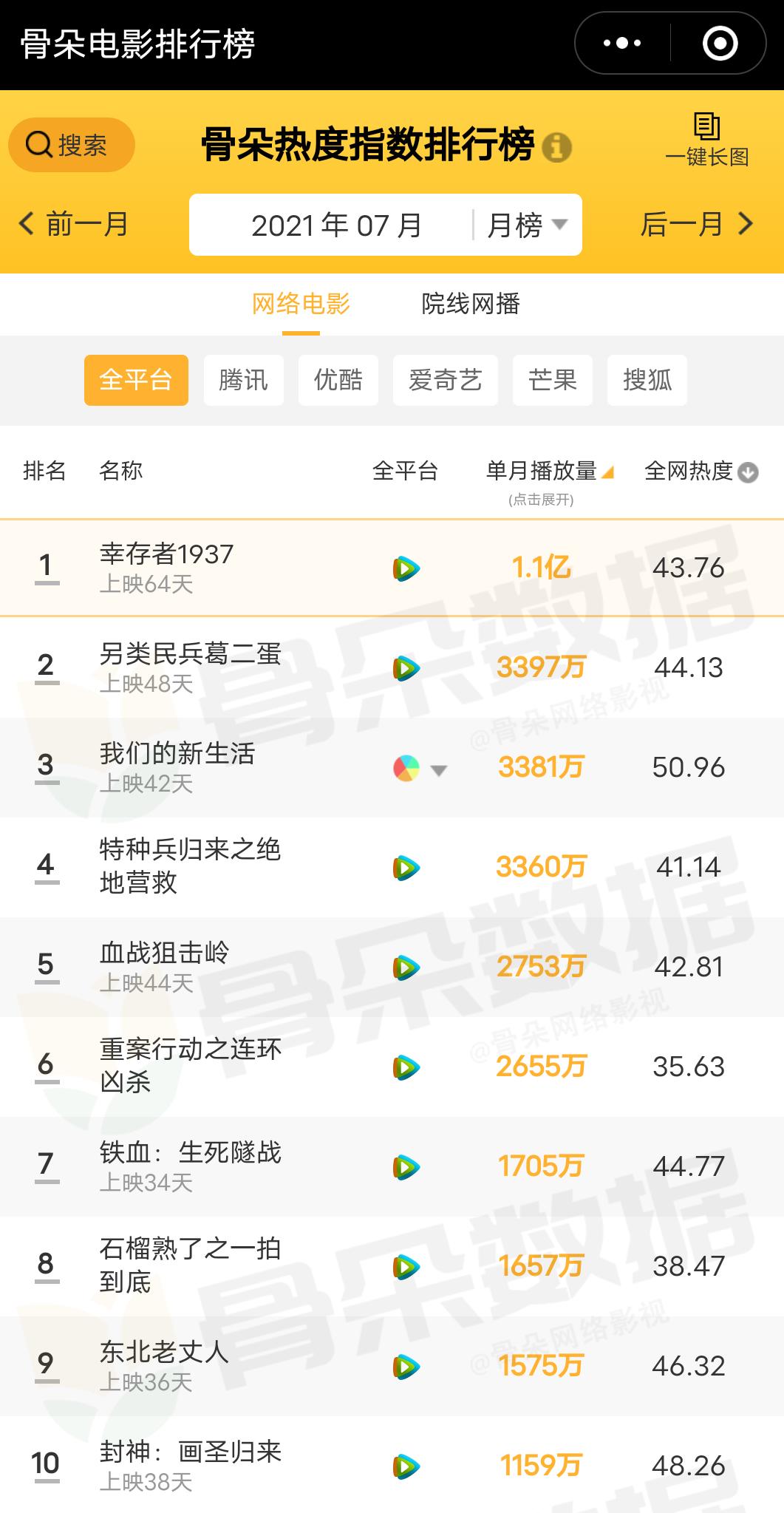Filter by 爱奇艺 platform
784x1513 pixels.
445,380
